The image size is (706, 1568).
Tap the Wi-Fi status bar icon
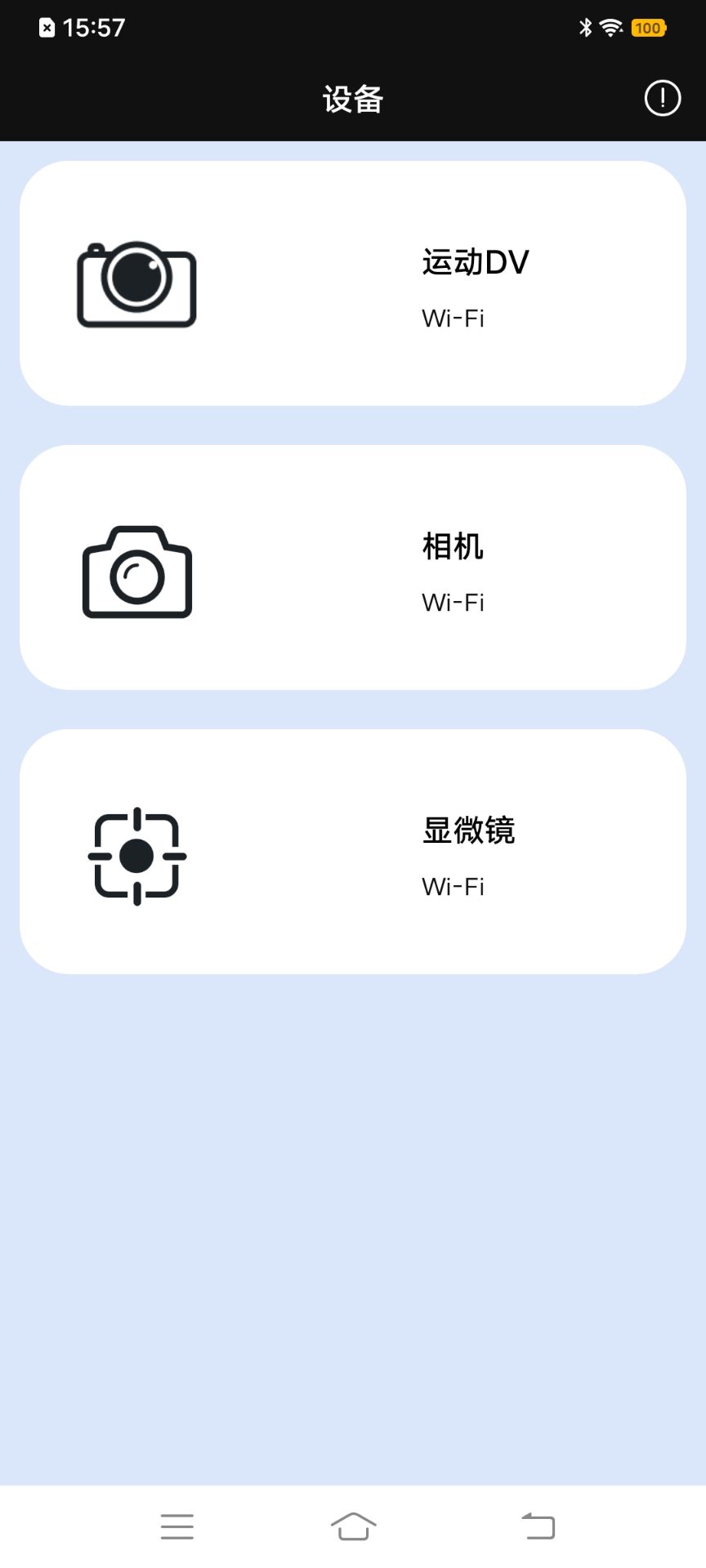611,27
